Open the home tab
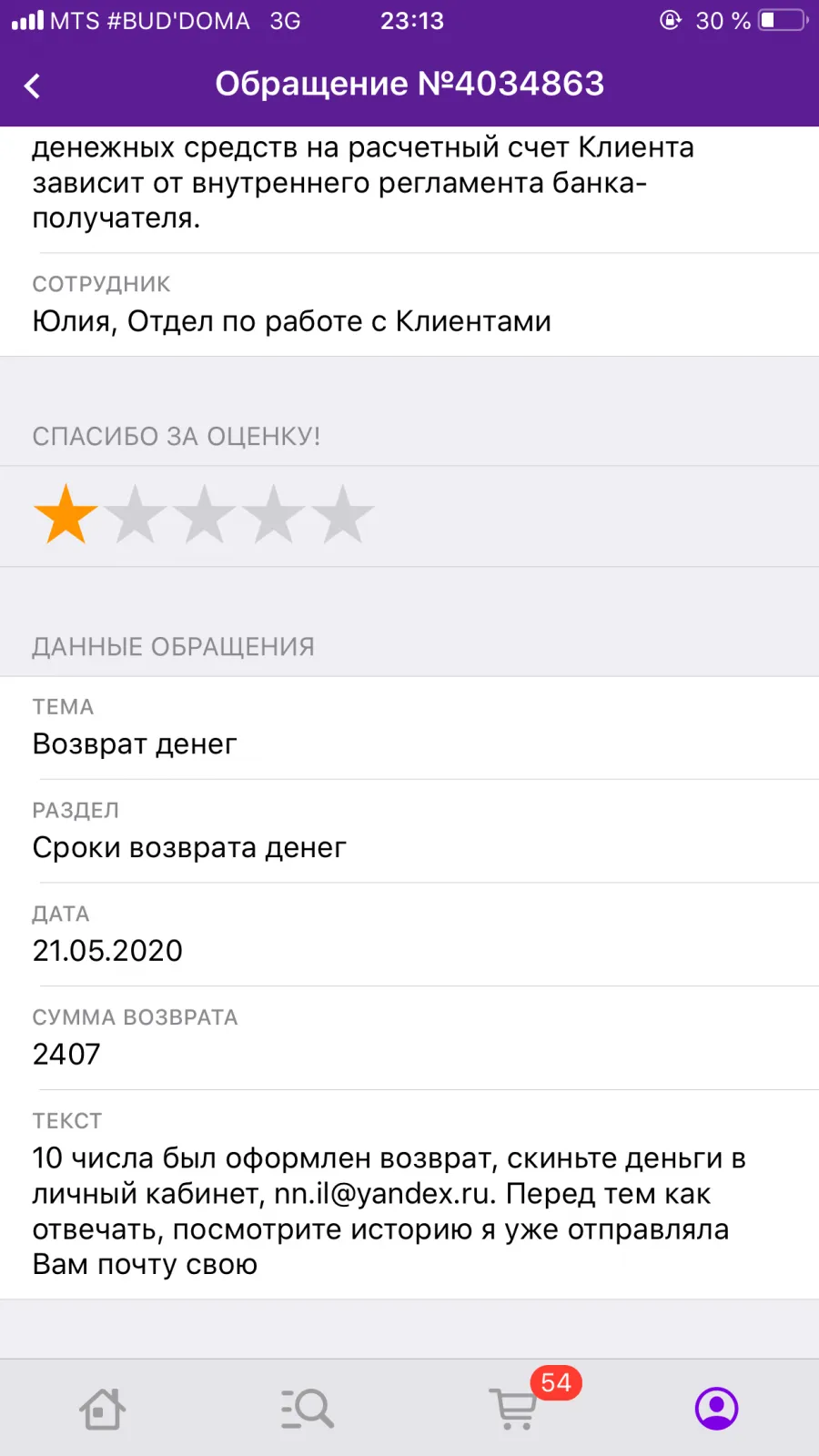This screenshot has width=819, height=1456. (103, 1409)
